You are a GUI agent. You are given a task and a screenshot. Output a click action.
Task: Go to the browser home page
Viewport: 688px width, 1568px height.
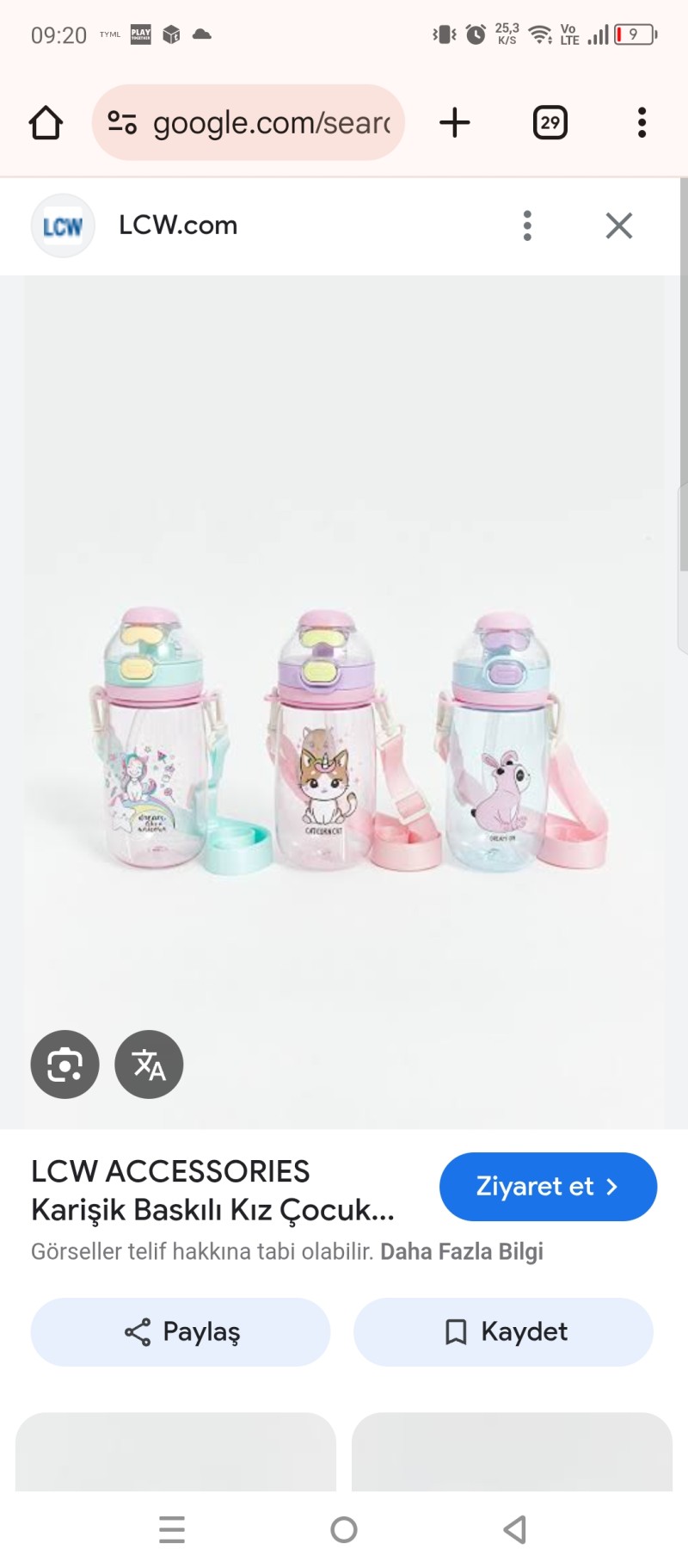[46, 123]
